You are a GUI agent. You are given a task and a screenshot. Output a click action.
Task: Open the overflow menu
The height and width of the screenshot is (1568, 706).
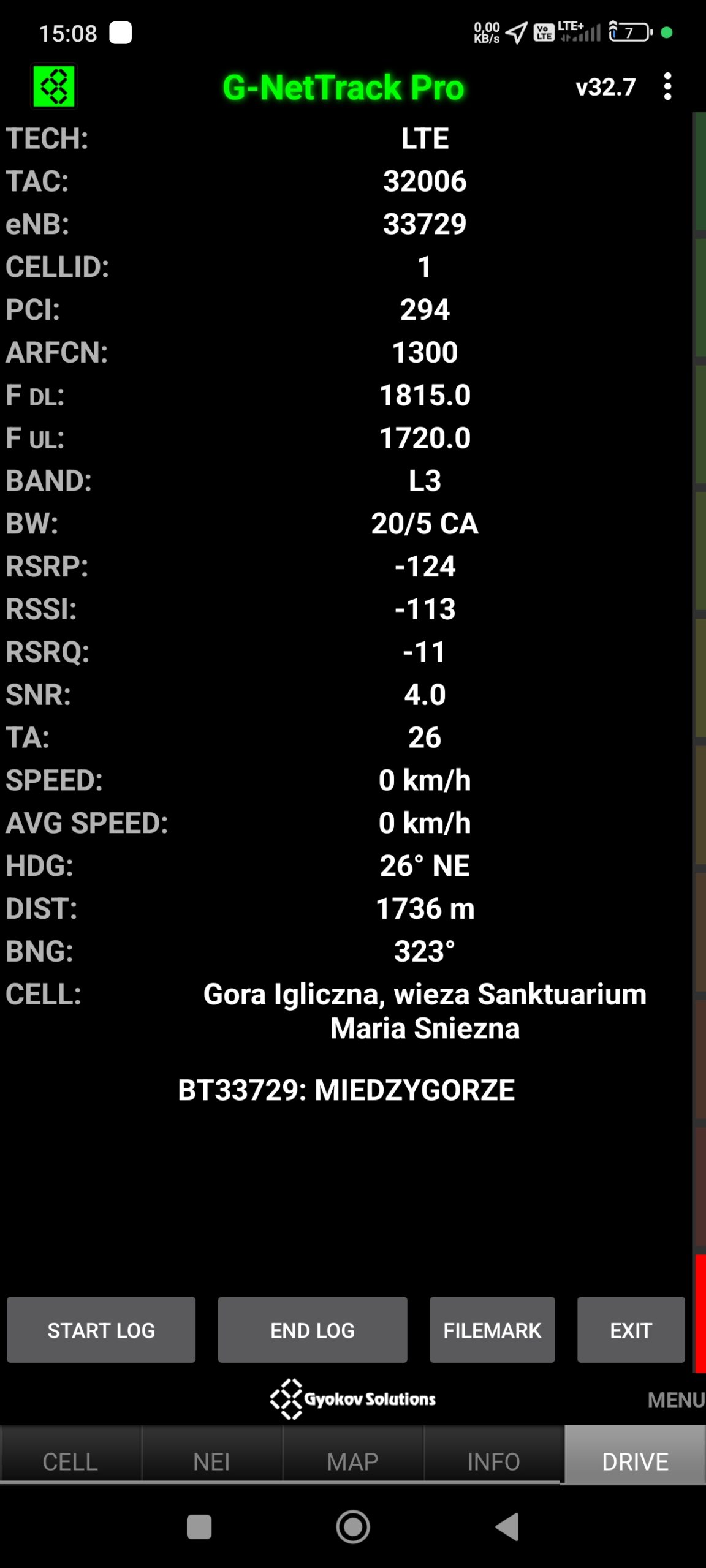667,86
